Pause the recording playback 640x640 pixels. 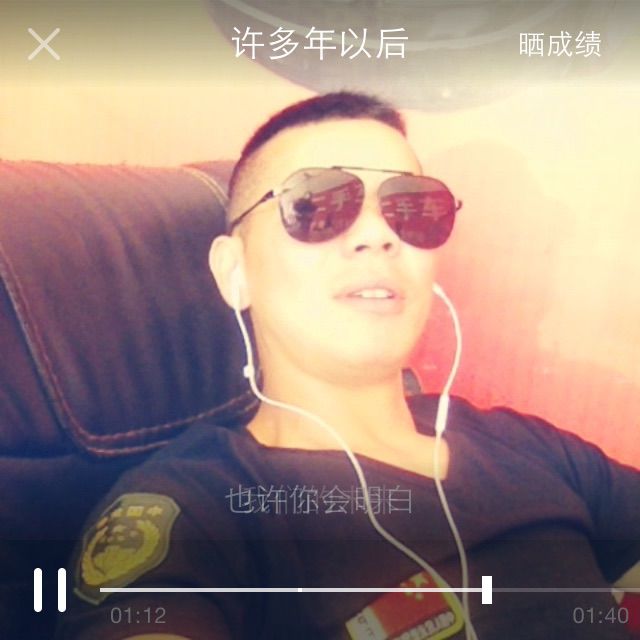pos(49,590)
